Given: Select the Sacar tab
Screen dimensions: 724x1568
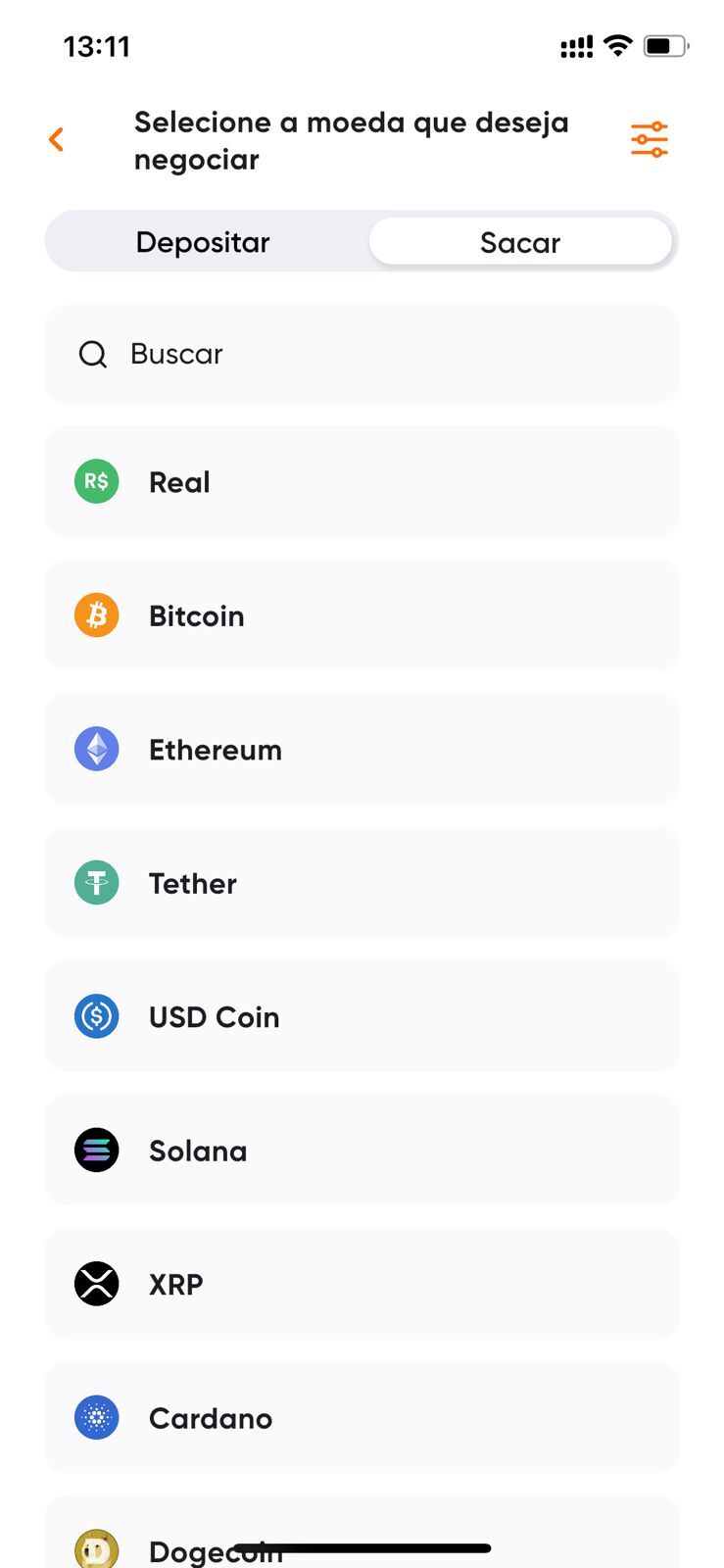Looking at the screenshot, I should point(520,242).
